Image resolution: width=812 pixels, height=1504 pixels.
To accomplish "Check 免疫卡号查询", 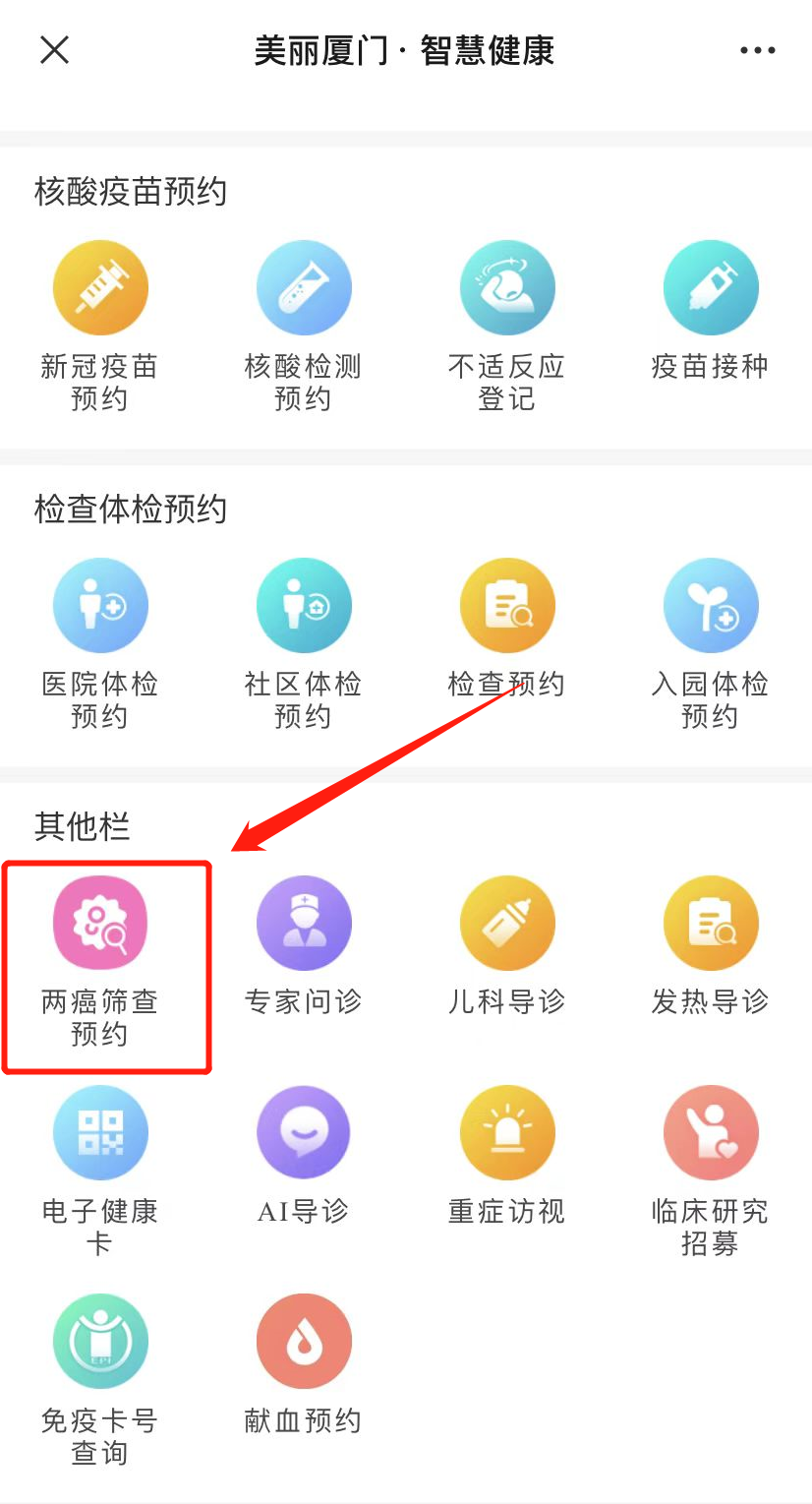I will (x=100, y=1342).
